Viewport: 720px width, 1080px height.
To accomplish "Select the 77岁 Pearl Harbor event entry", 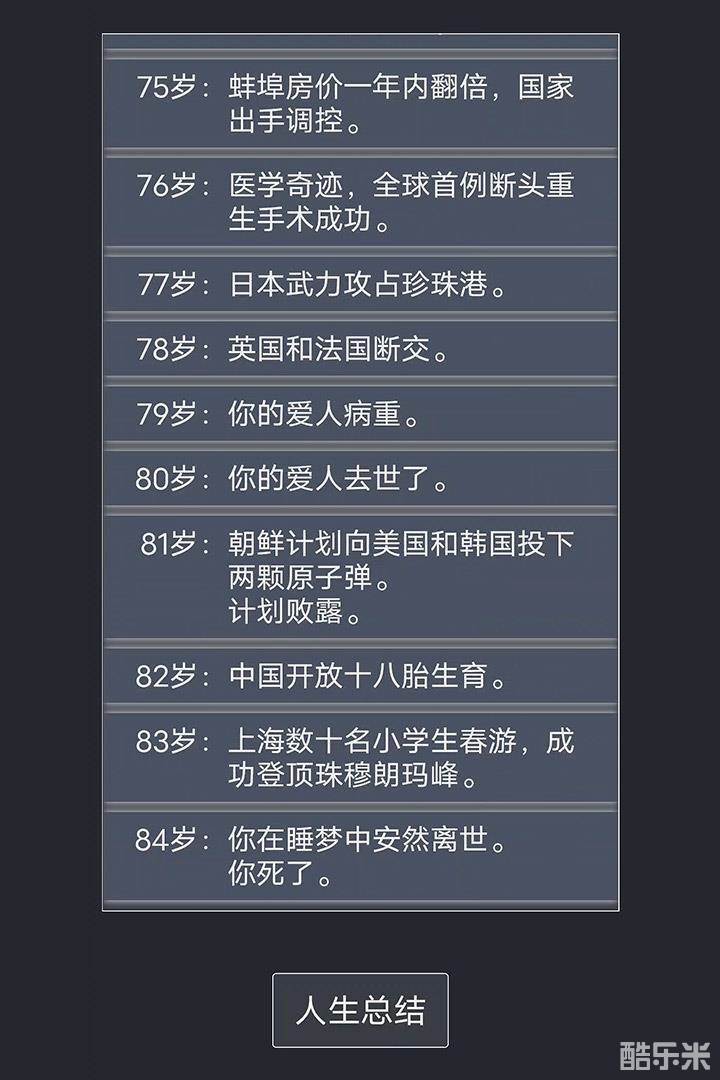I will 358,284.
